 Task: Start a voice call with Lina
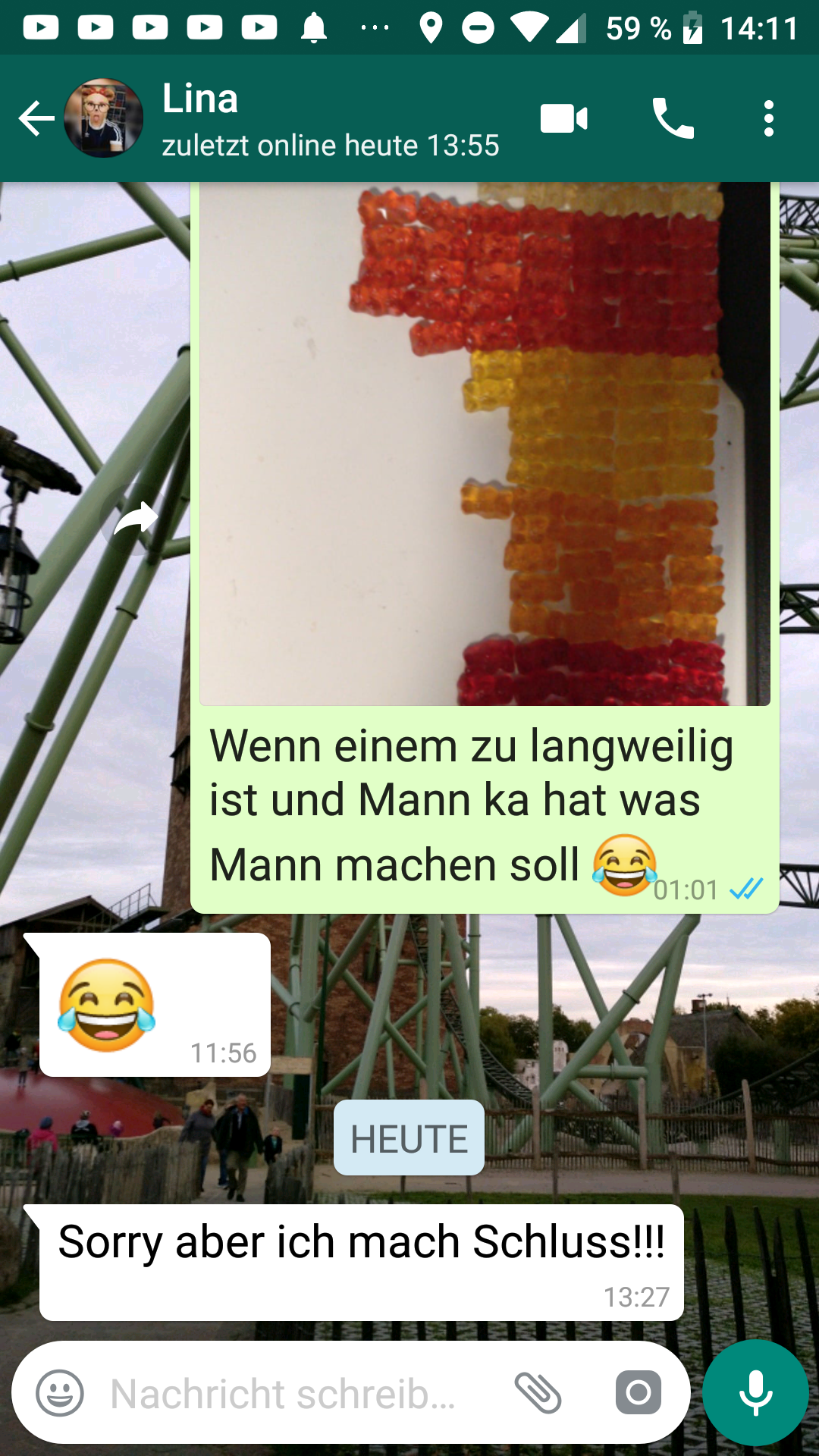[x=673, y=119]
